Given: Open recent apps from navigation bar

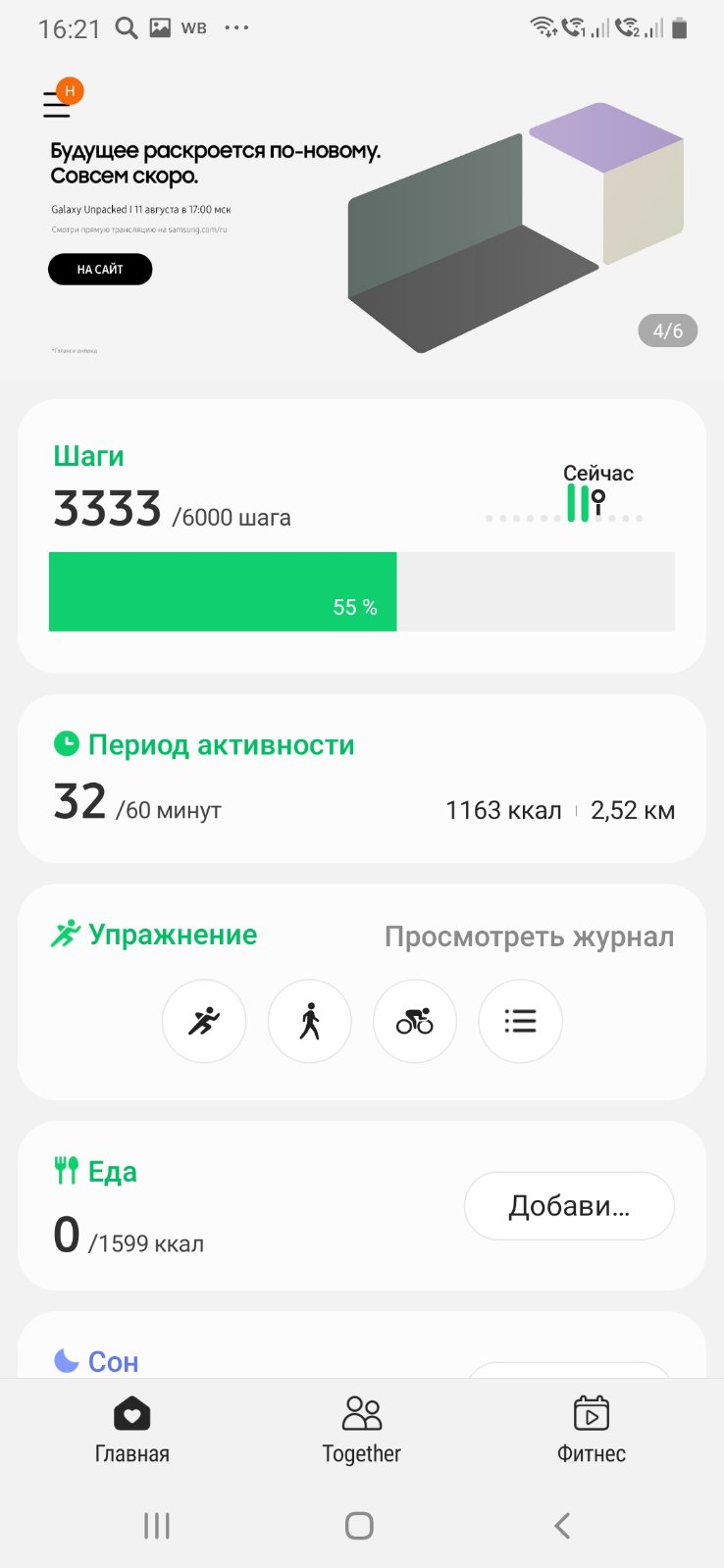Looking at the screenshot, I should [157, 1525].
